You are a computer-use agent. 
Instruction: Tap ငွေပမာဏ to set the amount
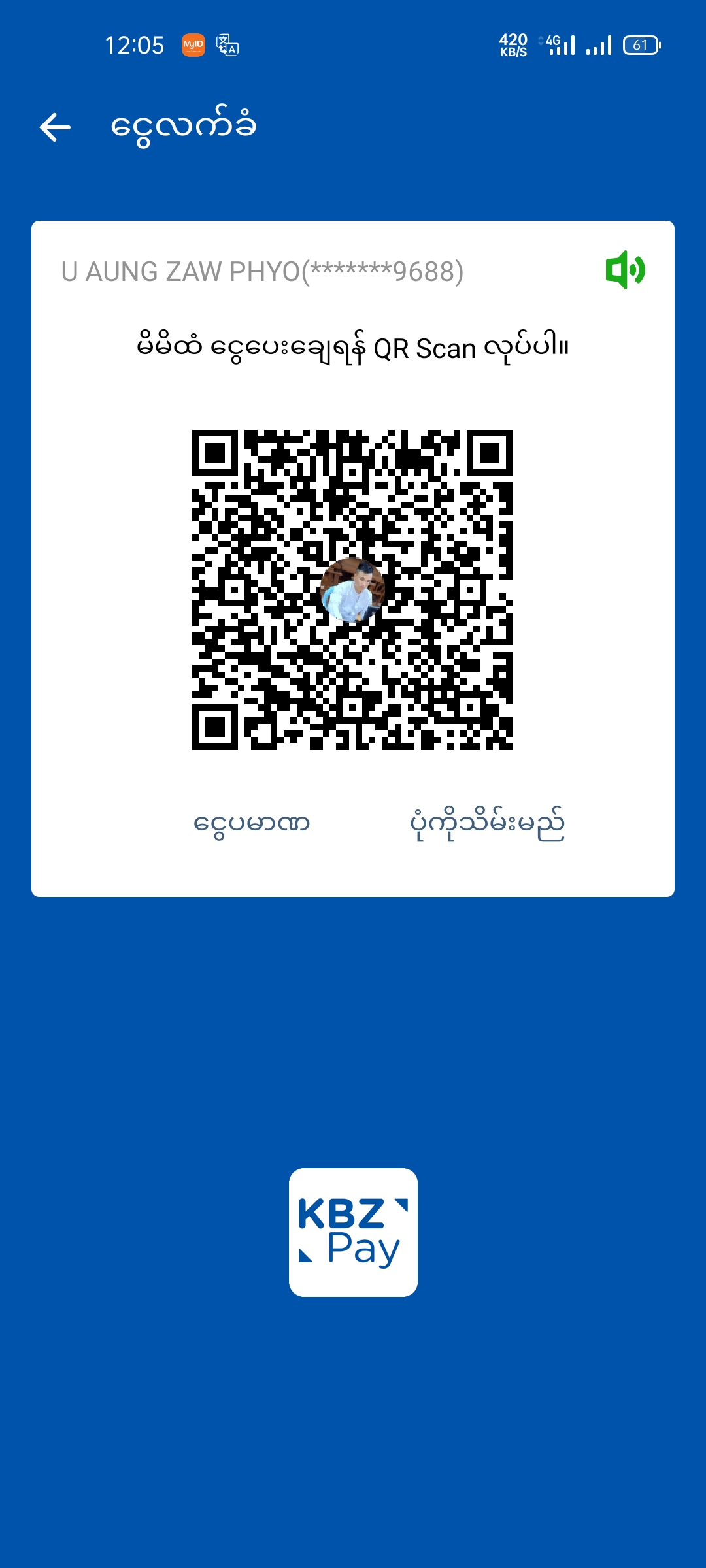[252, 823]
